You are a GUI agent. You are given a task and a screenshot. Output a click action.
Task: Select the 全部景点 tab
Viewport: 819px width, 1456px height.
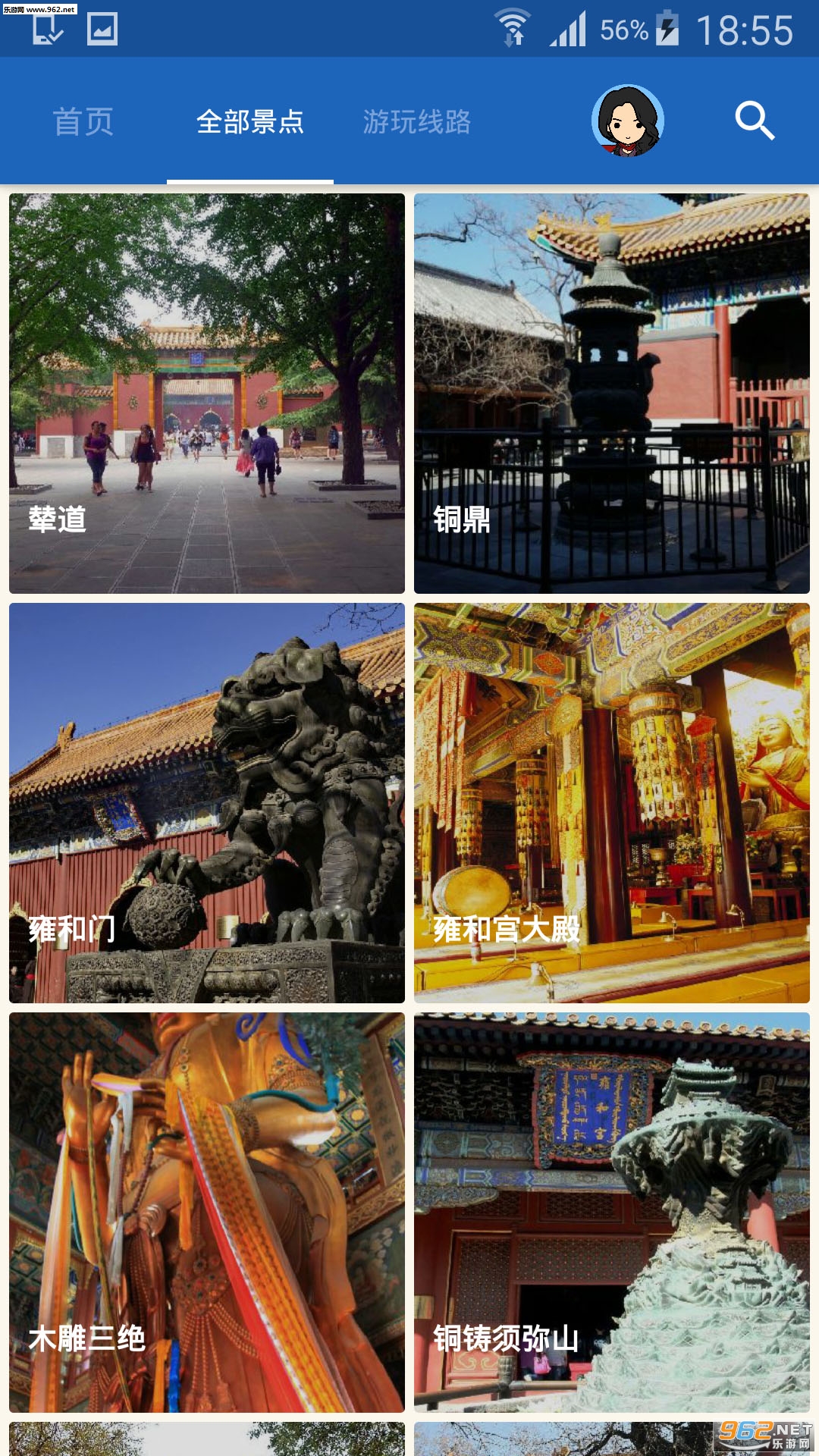pos(250,121)
